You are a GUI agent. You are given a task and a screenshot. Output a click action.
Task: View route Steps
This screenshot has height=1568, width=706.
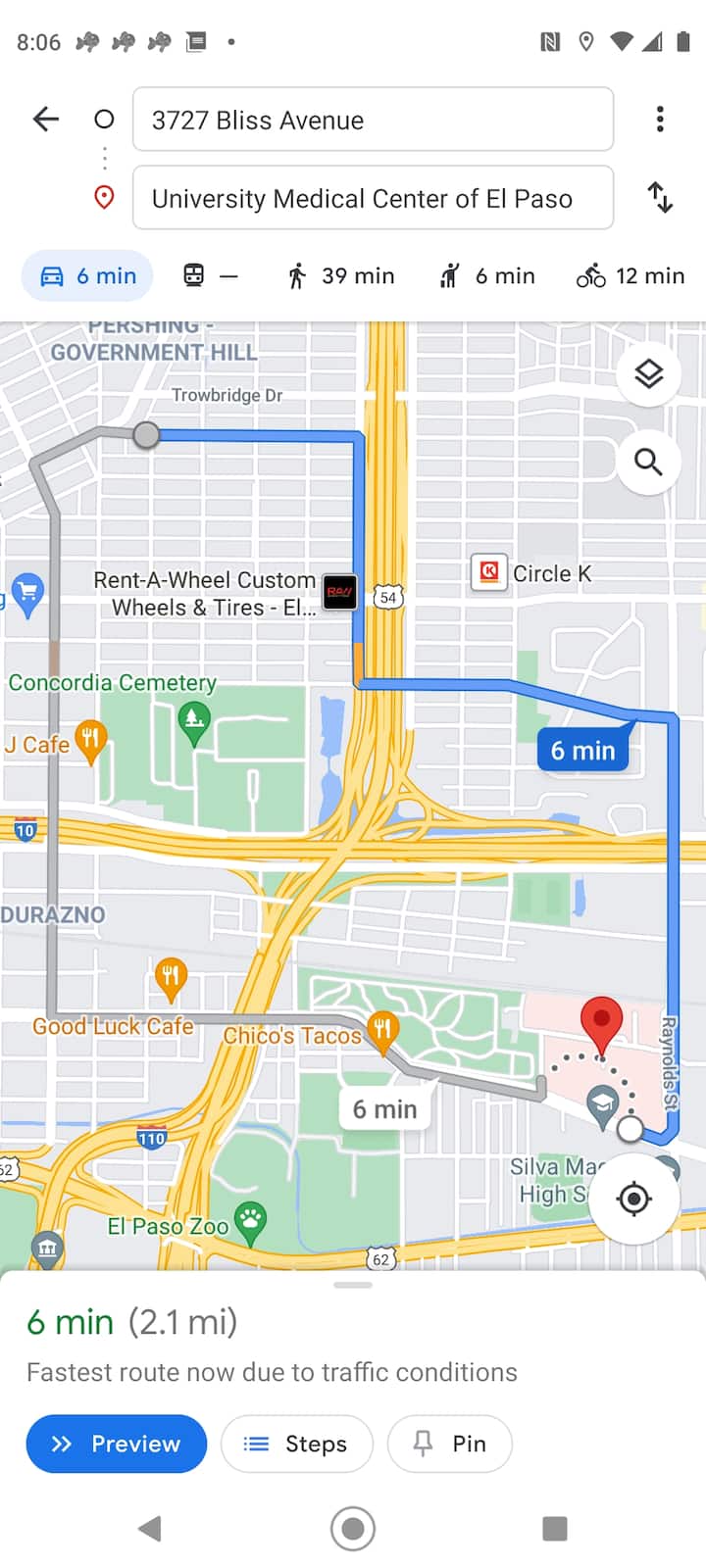pyautogui.click(x=296, y=1444)
